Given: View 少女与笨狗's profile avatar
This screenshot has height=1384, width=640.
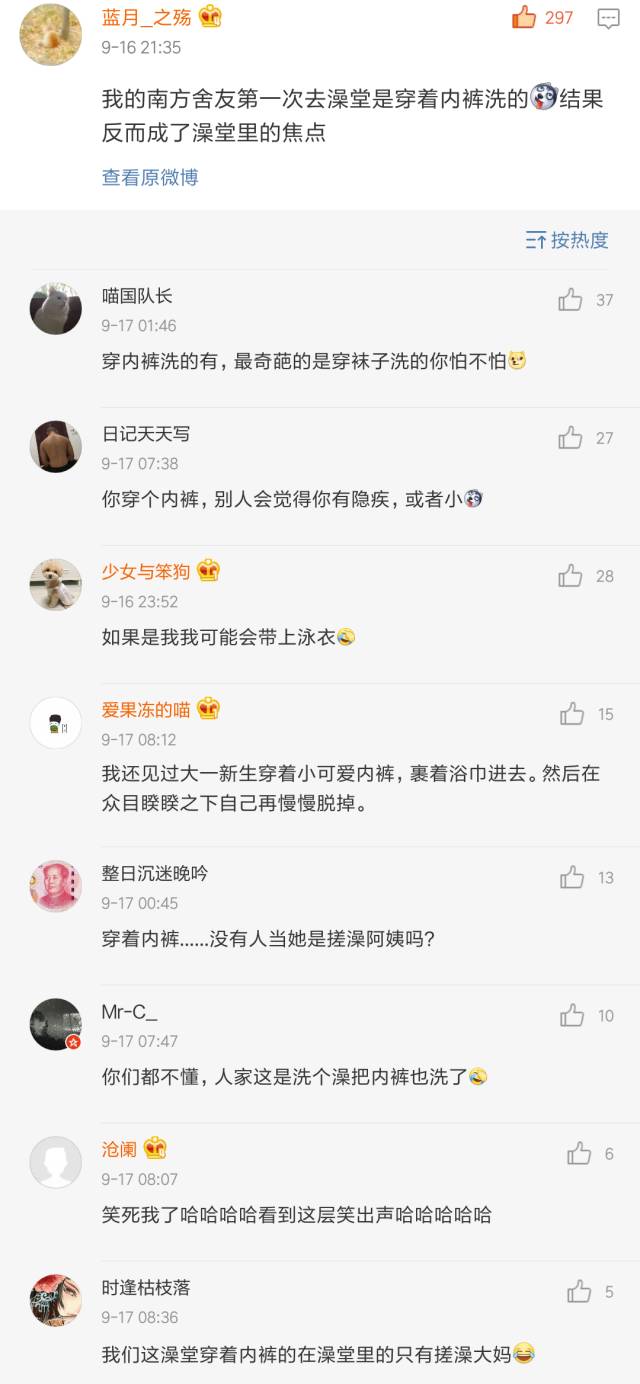Looking at the screenshot, I should (x=55, y=584).
